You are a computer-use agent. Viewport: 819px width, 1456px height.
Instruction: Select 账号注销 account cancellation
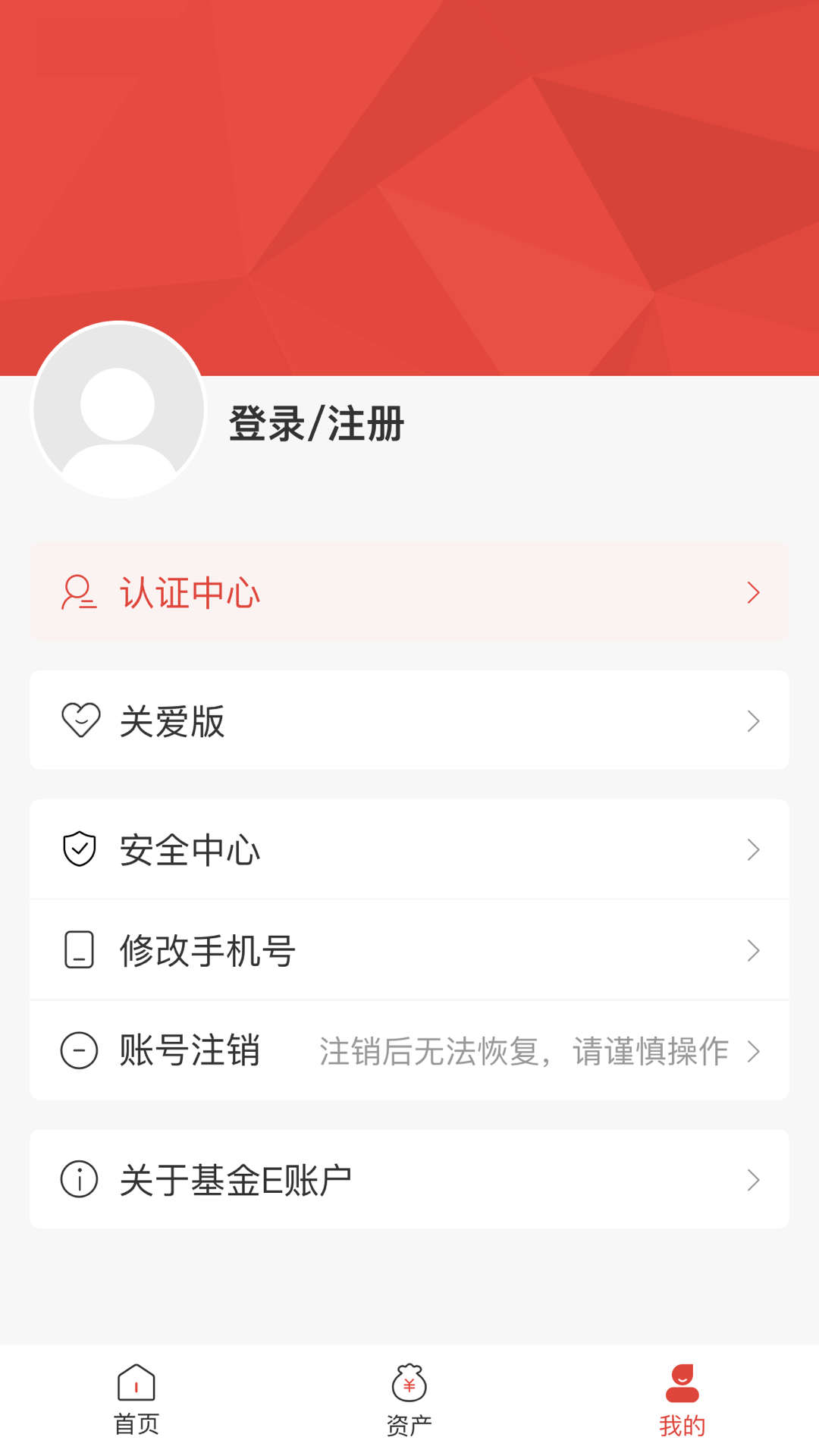point(409,1050)
